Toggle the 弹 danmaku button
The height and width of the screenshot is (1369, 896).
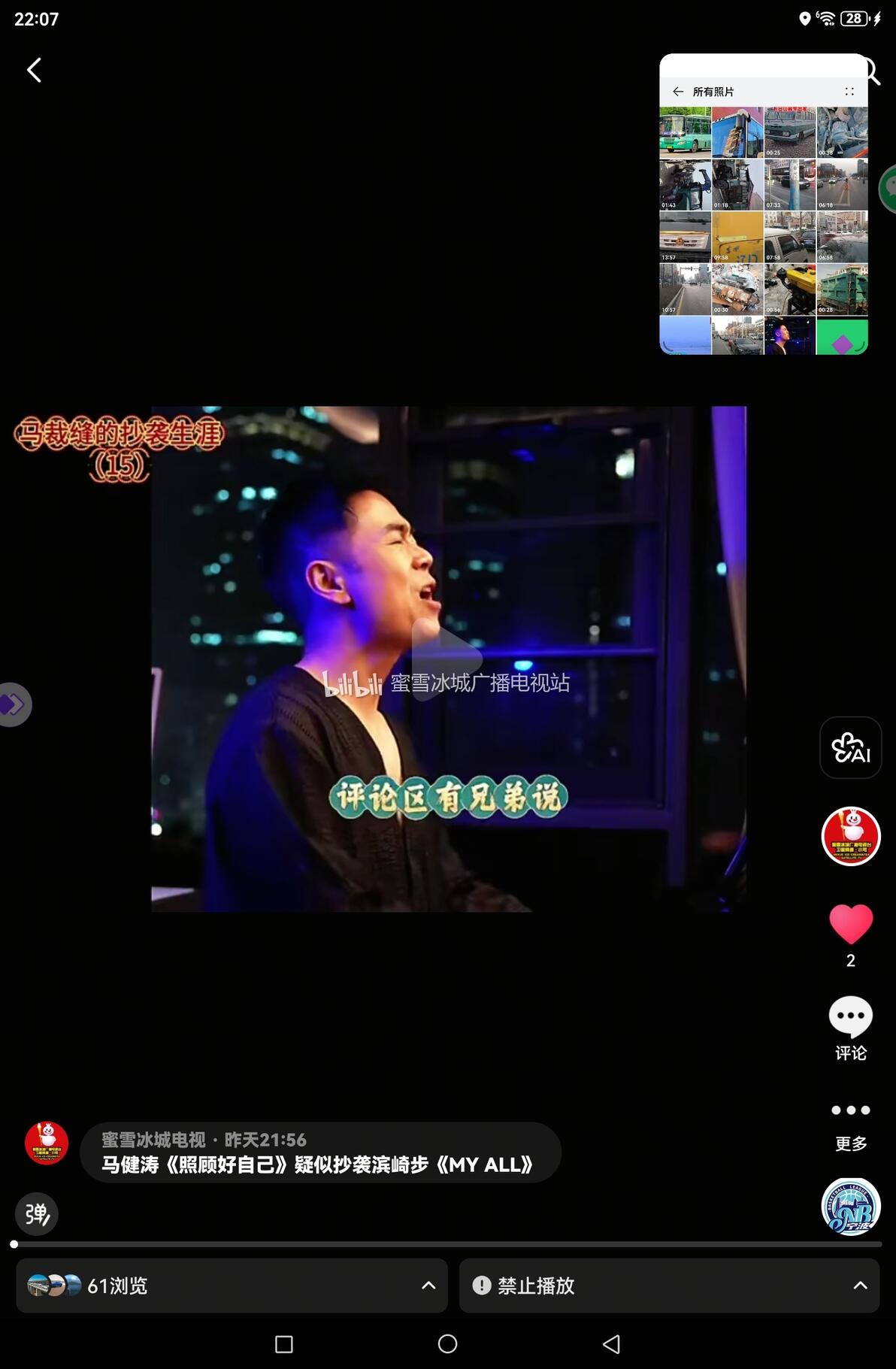pyautogui.click(x=37, y=1213)
